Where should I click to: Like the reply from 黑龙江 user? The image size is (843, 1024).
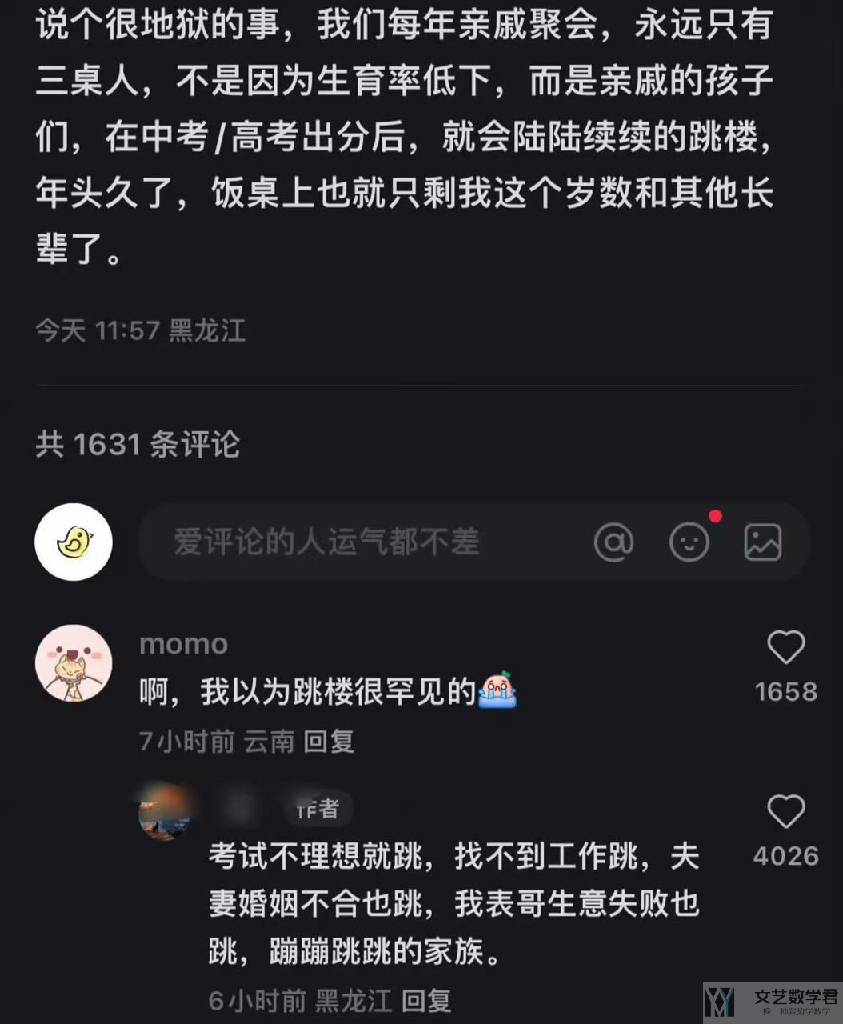coord(785,812)
